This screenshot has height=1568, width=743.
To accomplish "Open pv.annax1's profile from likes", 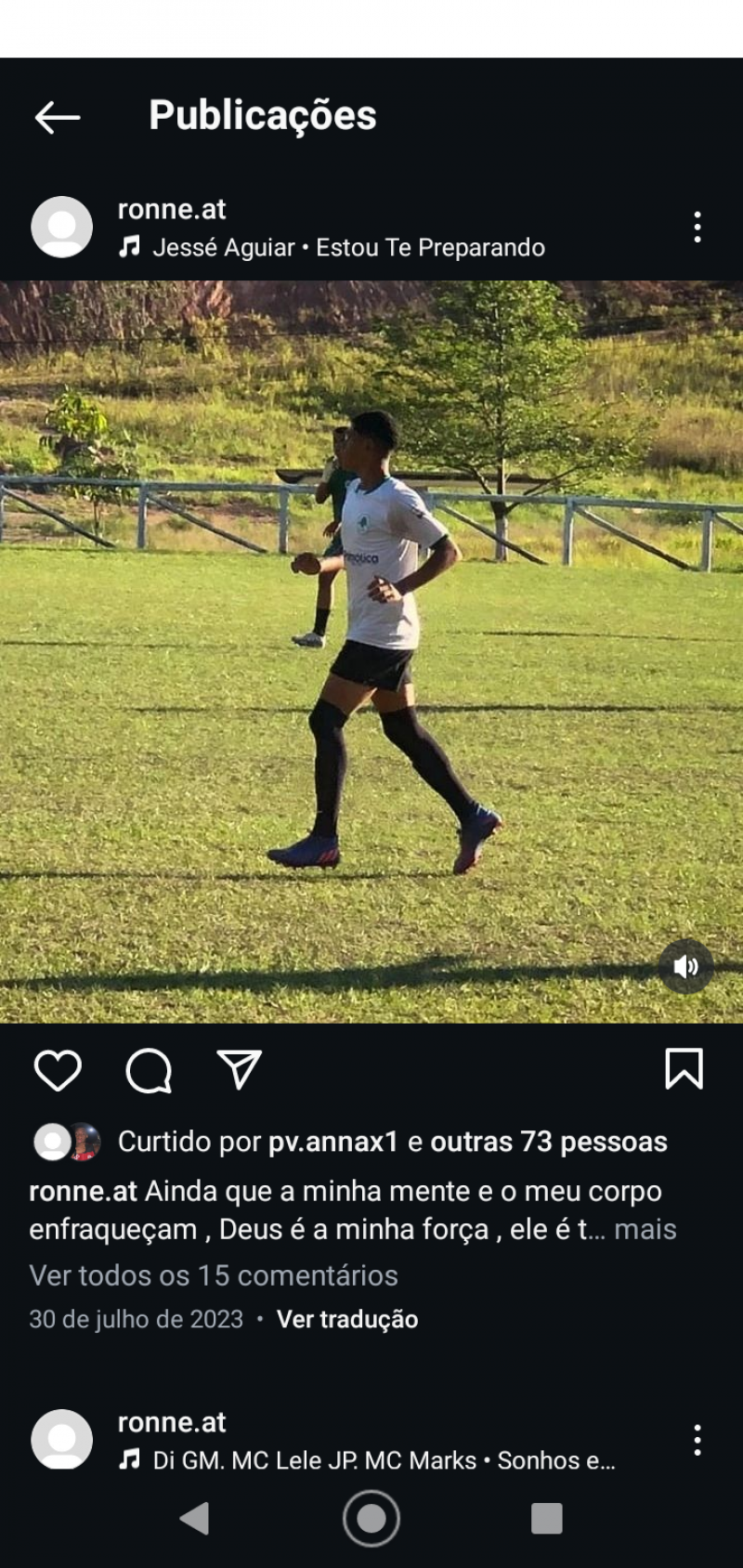I will [x=332, y=1142].
